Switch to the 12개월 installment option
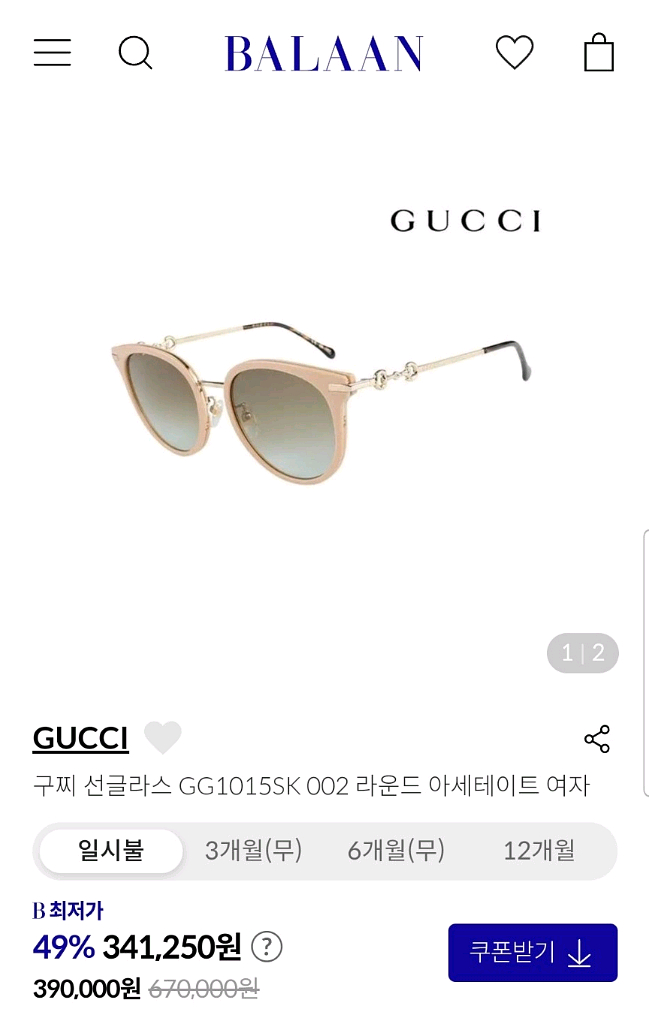This screenshot has width=649, height=1024. click(x=538, y=851)
